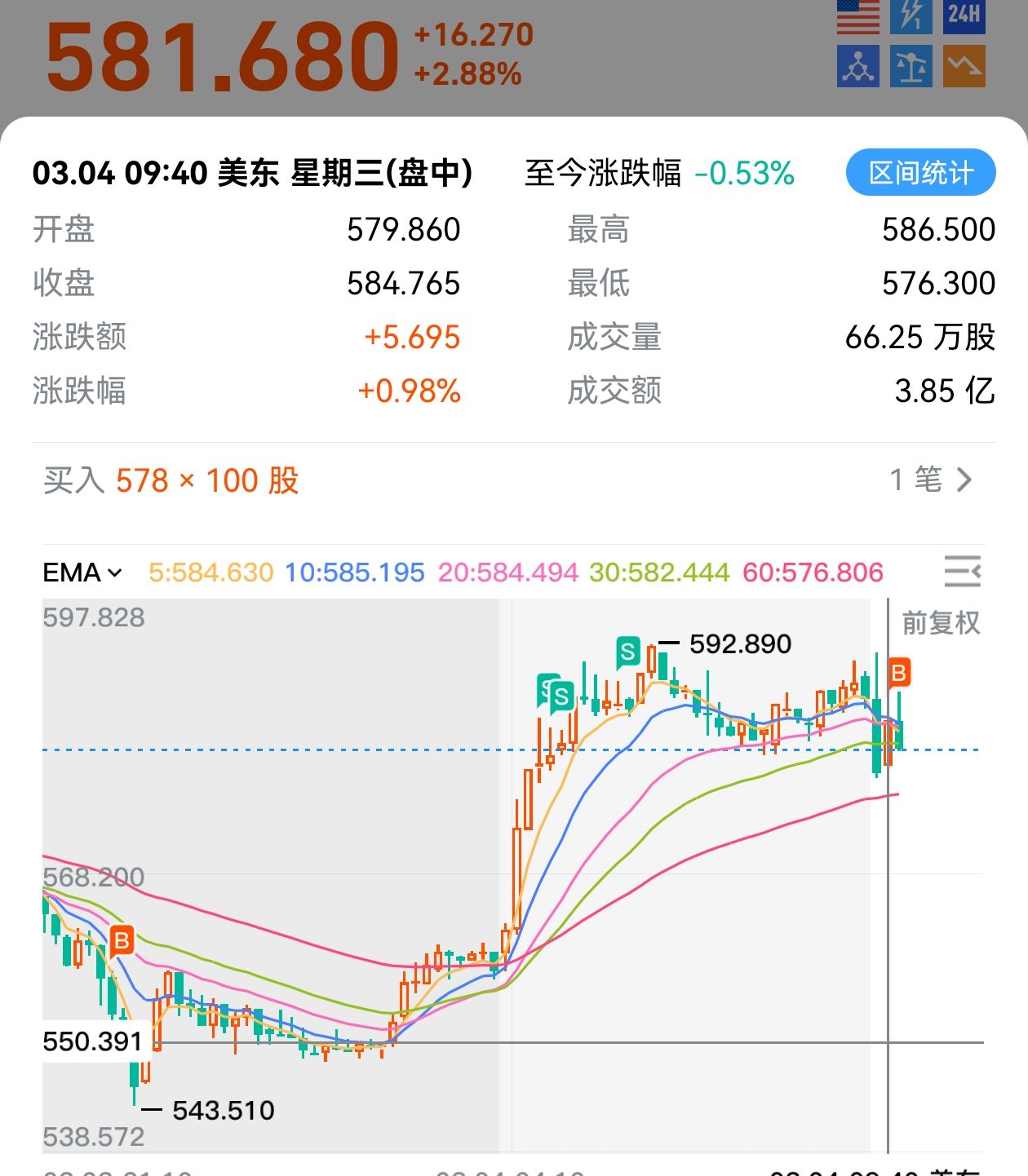
Task: Tap the S sell marker near 592.890
Action: [627, 652]
